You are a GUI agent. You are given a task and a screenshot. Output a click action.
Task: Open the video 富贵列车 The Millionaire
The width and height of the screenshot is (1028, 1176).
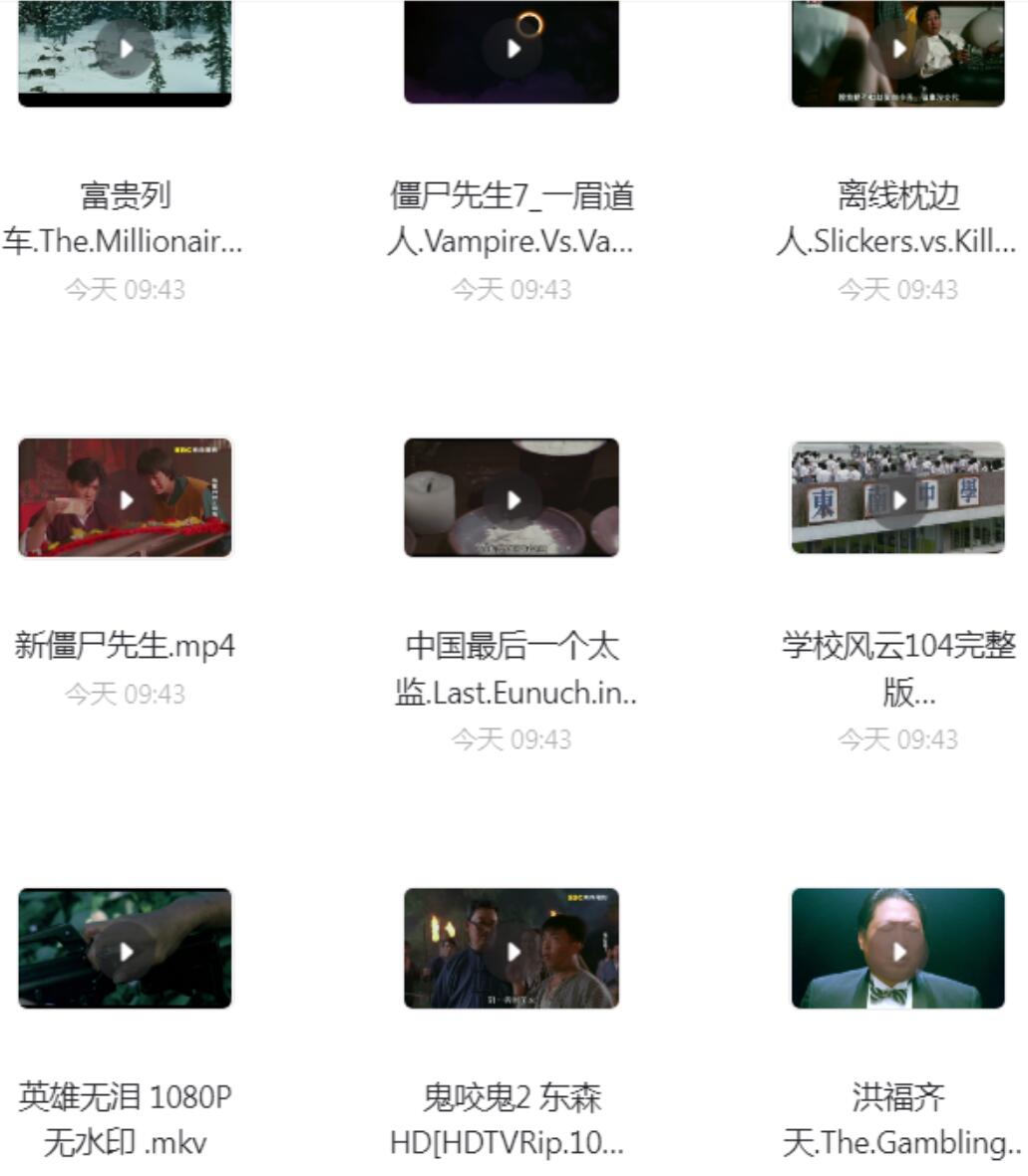(x=125, y=49)
